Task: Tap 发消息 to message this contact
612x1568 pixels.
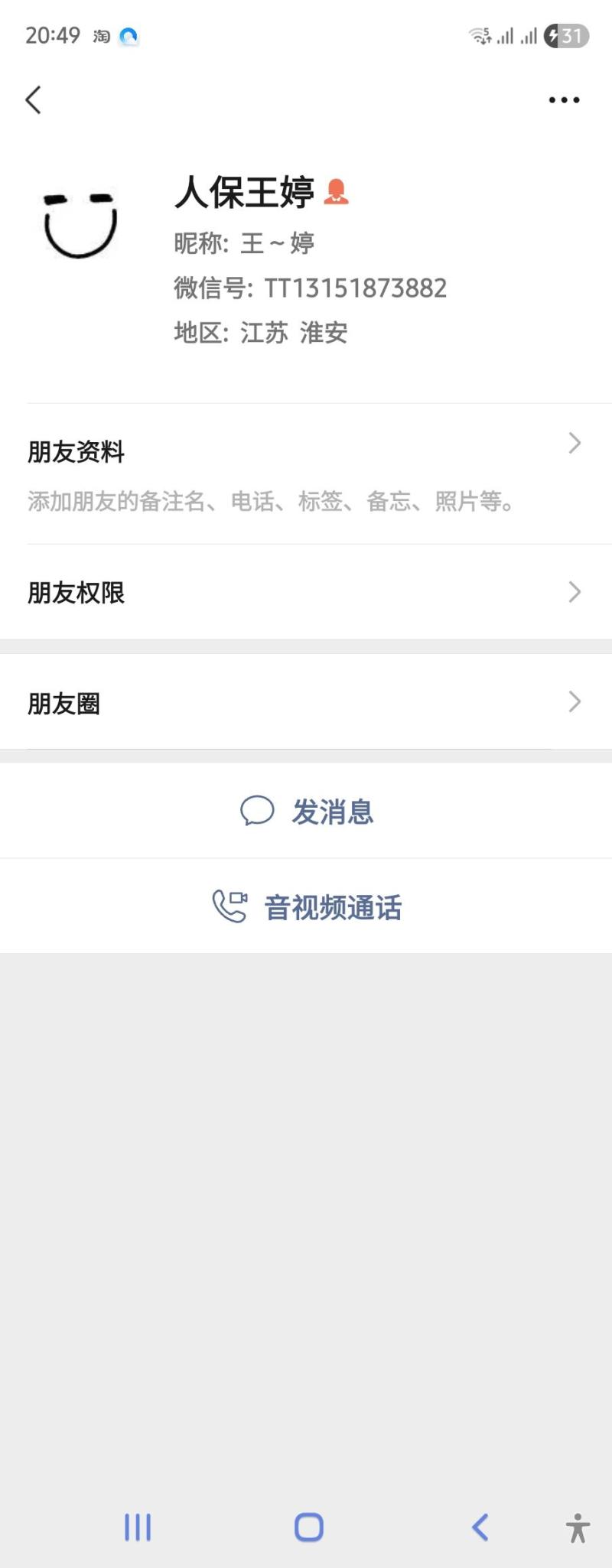Action: [x=308, y=812]
